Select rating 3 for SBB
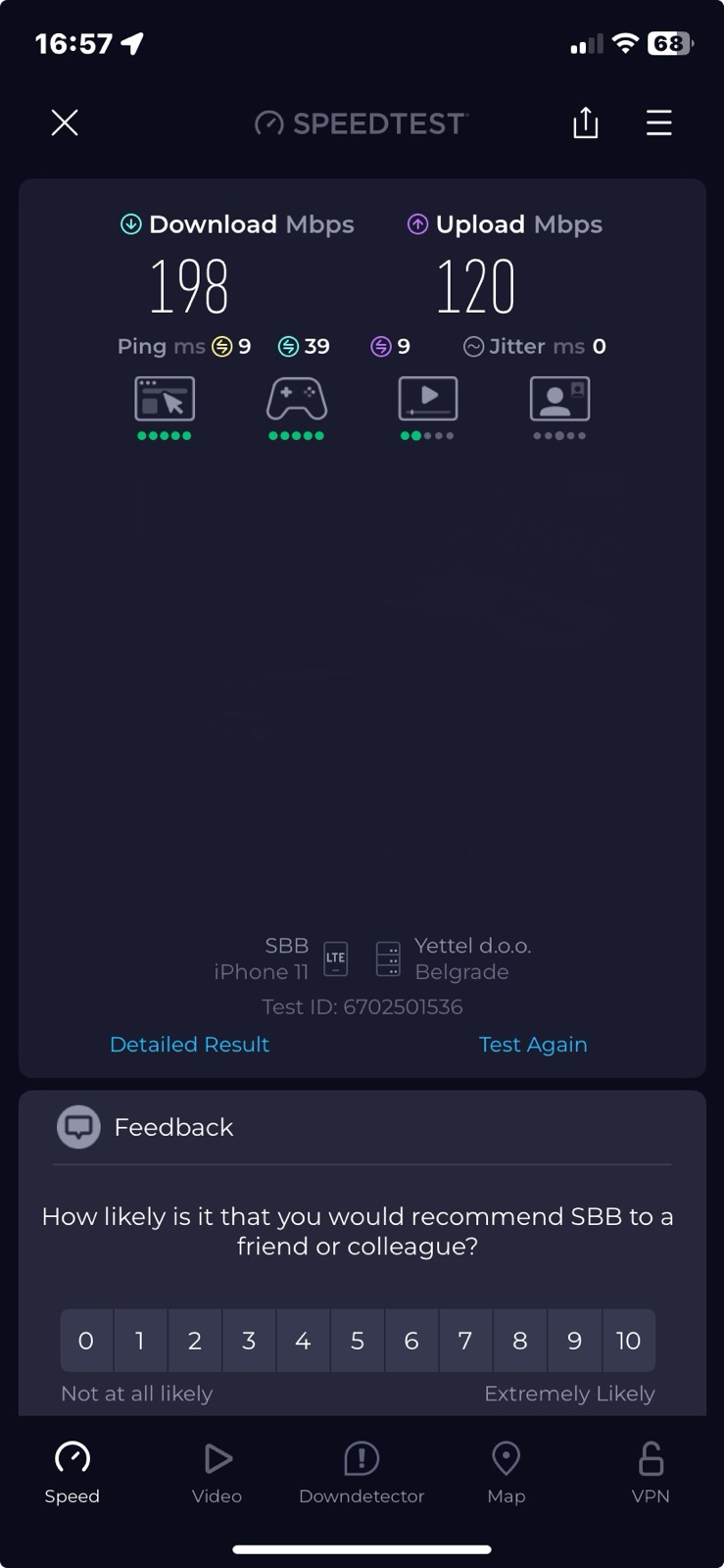 pyautogui.click(x=249, y=1341)
